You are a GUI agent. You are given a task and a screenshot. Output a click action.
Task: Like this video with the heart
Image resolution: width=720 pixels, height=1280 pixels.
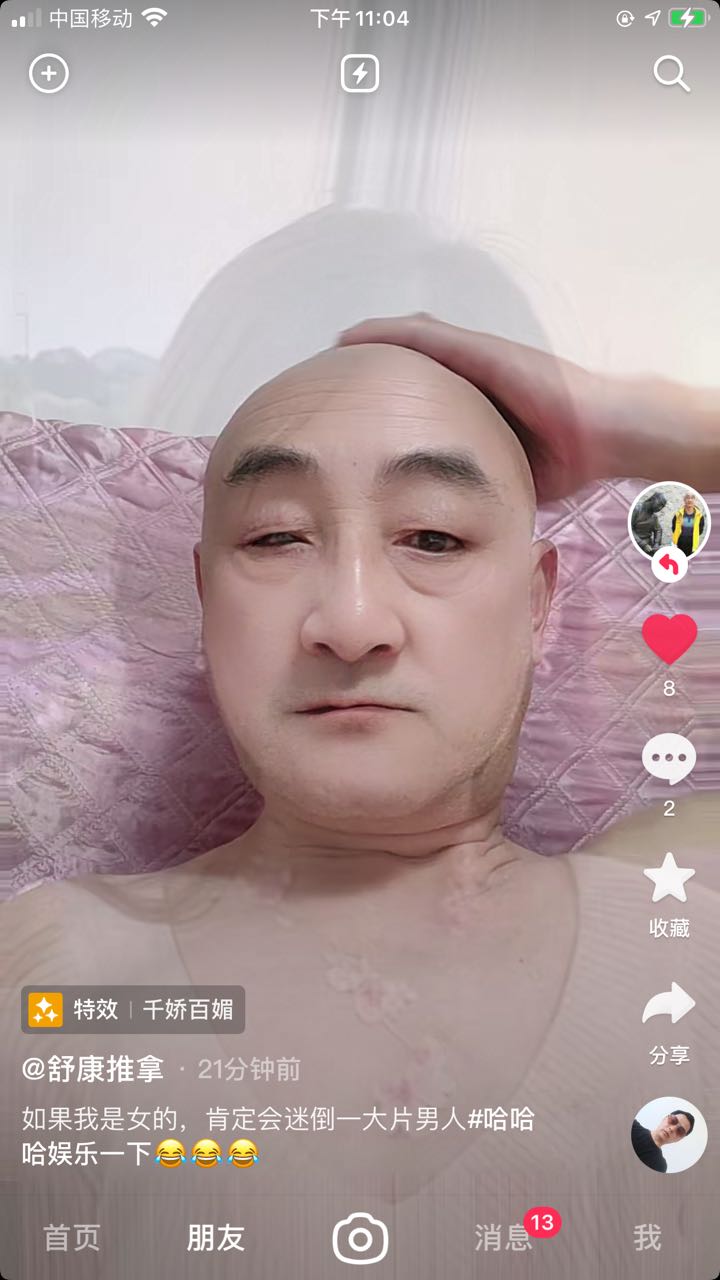coord(669,639)
